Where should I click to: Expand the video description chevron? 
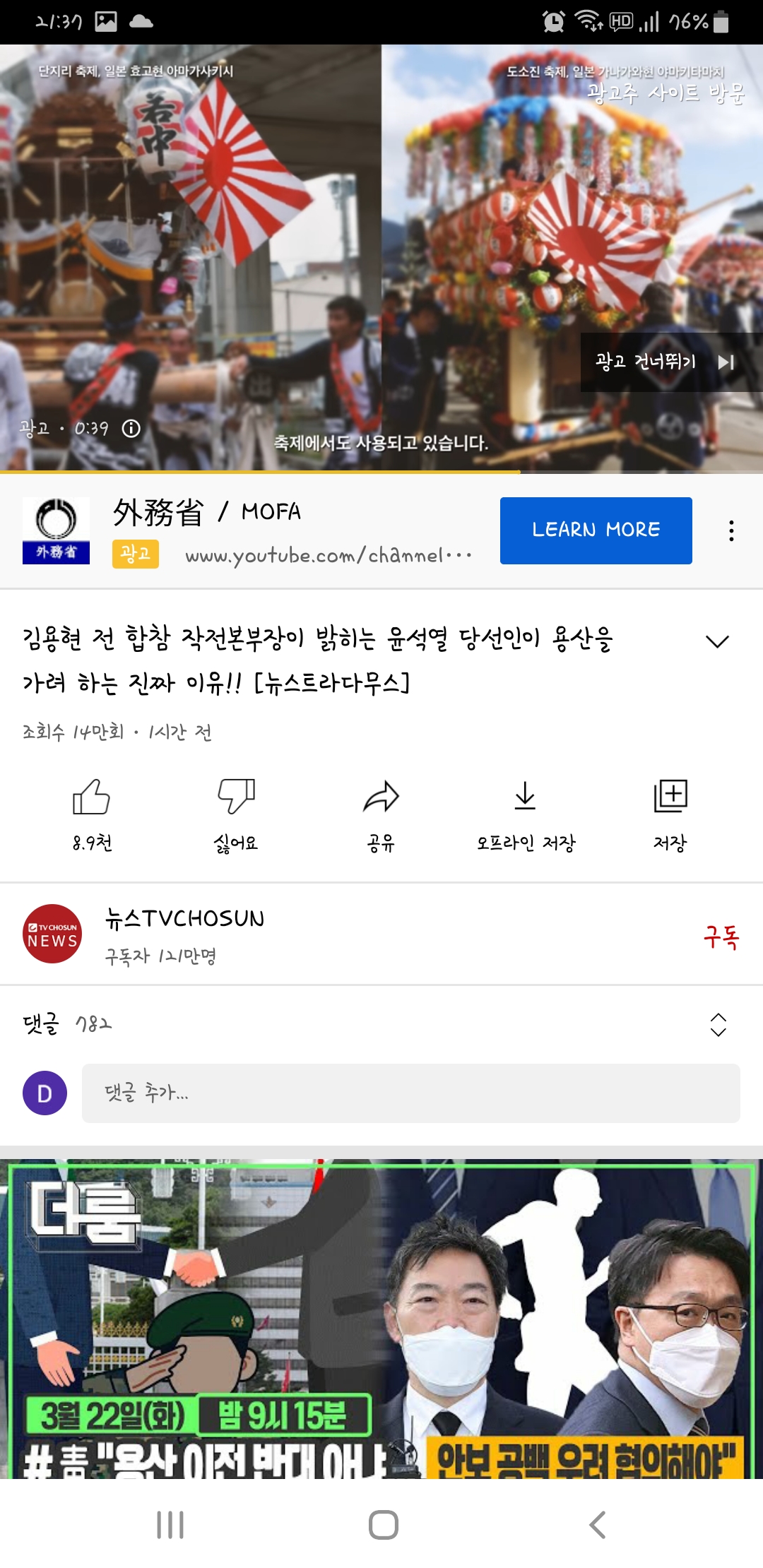click(717, 641)
